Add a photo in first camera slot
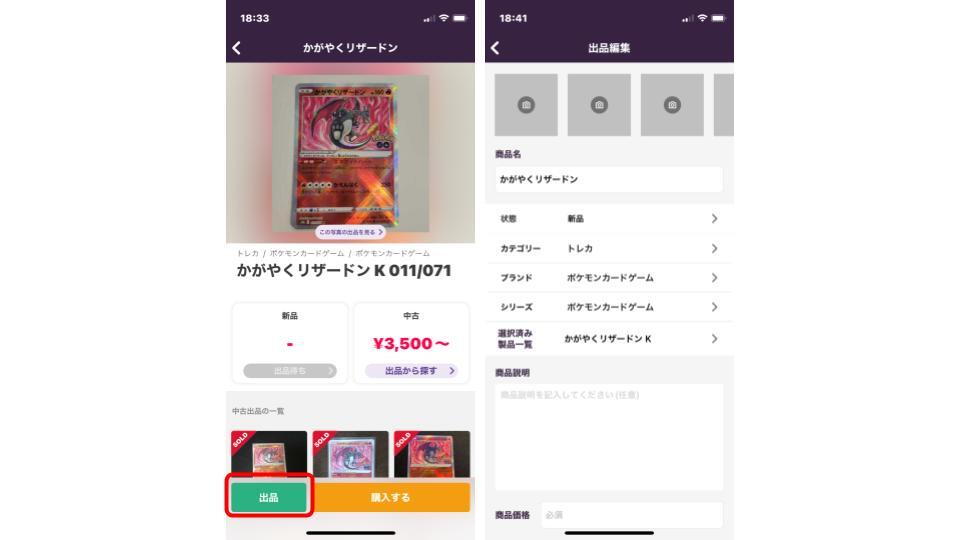Image resolution: width=960 pixels, height=540 pixels. click(x=526, y=105)
